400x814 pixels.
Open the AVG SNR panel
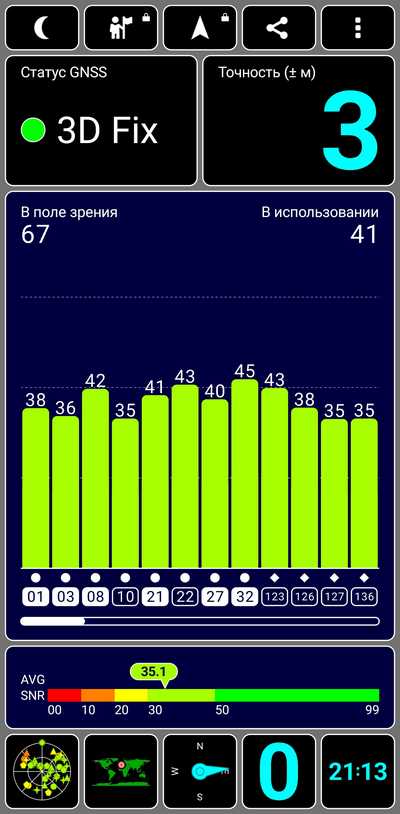(x=200, y=687)
